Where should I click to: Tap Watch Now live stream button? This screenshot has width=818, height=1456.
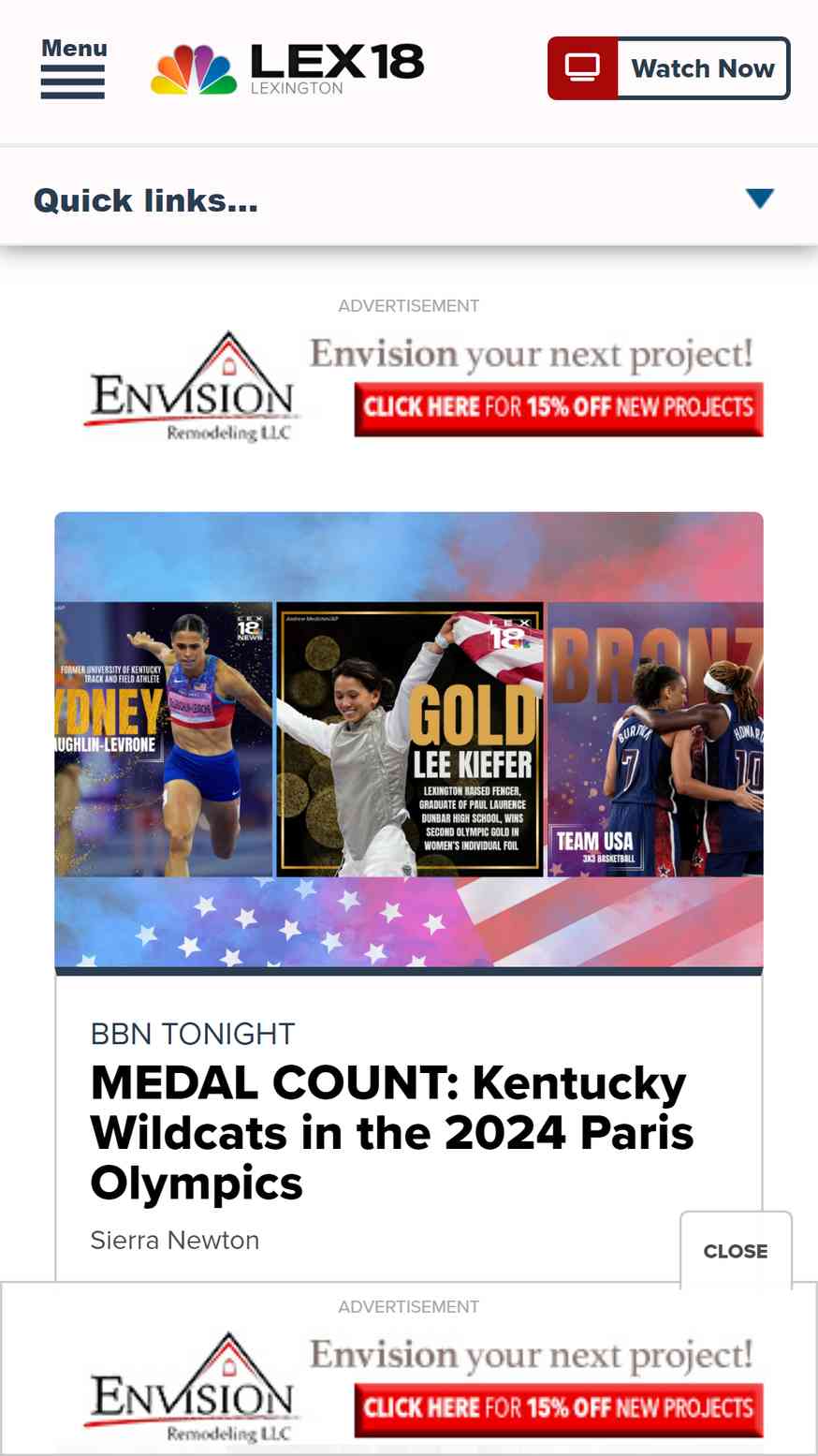pyautogui.click(x=669, y=68)
